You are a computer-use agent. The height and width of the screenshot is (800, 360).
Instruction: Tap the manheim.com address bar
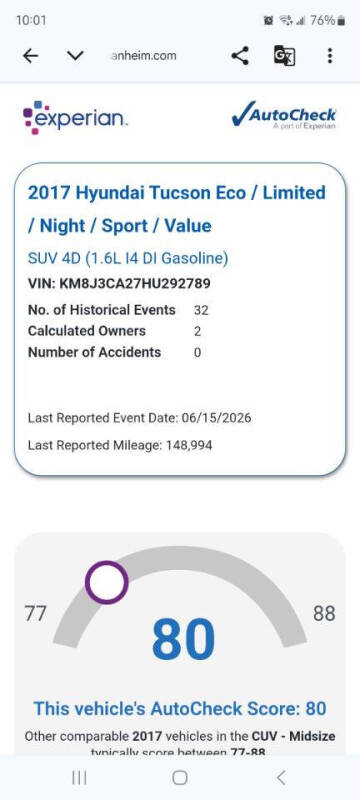coord(144,56)
